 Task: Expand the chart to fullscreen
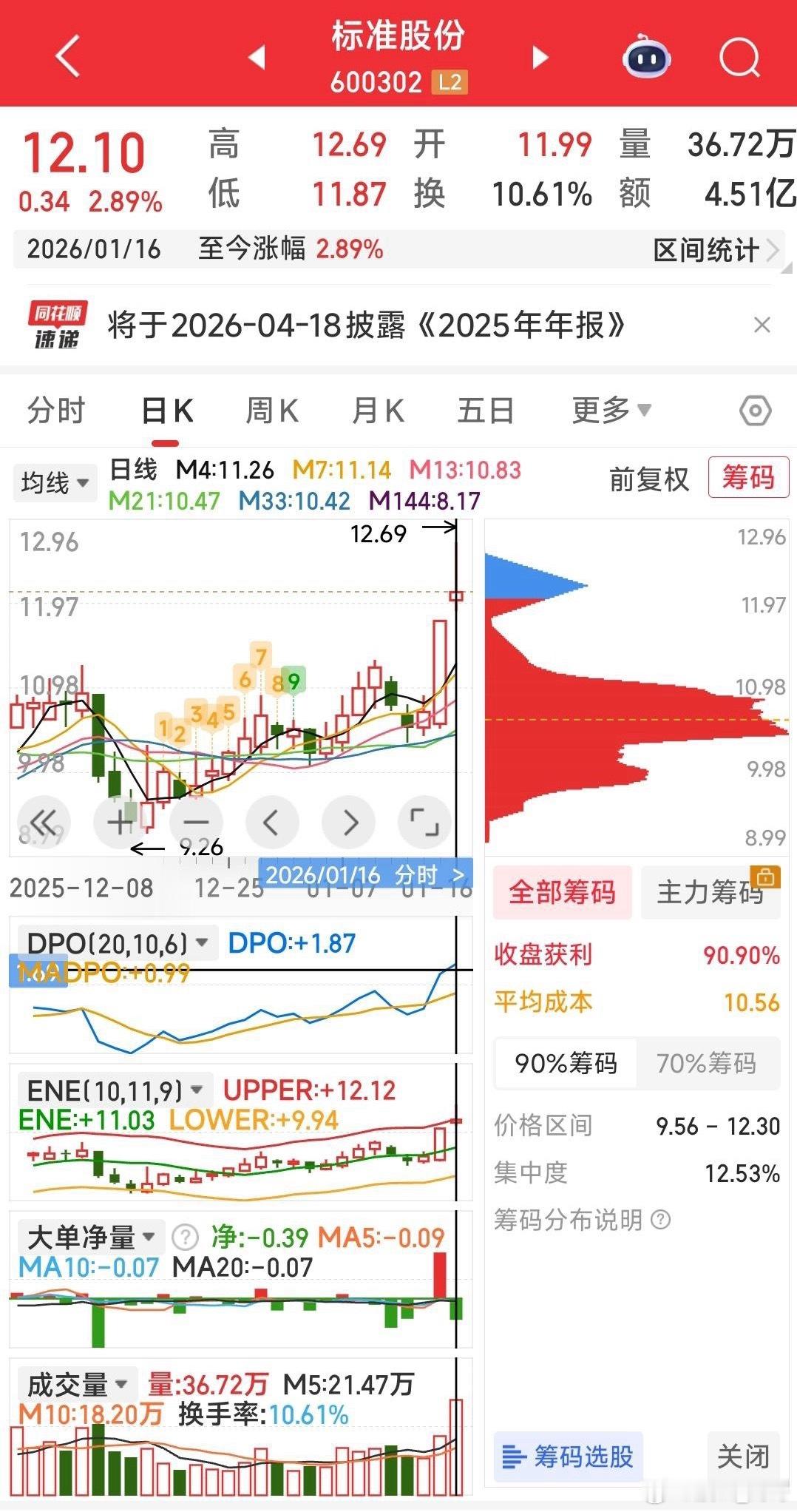[424, 822]
